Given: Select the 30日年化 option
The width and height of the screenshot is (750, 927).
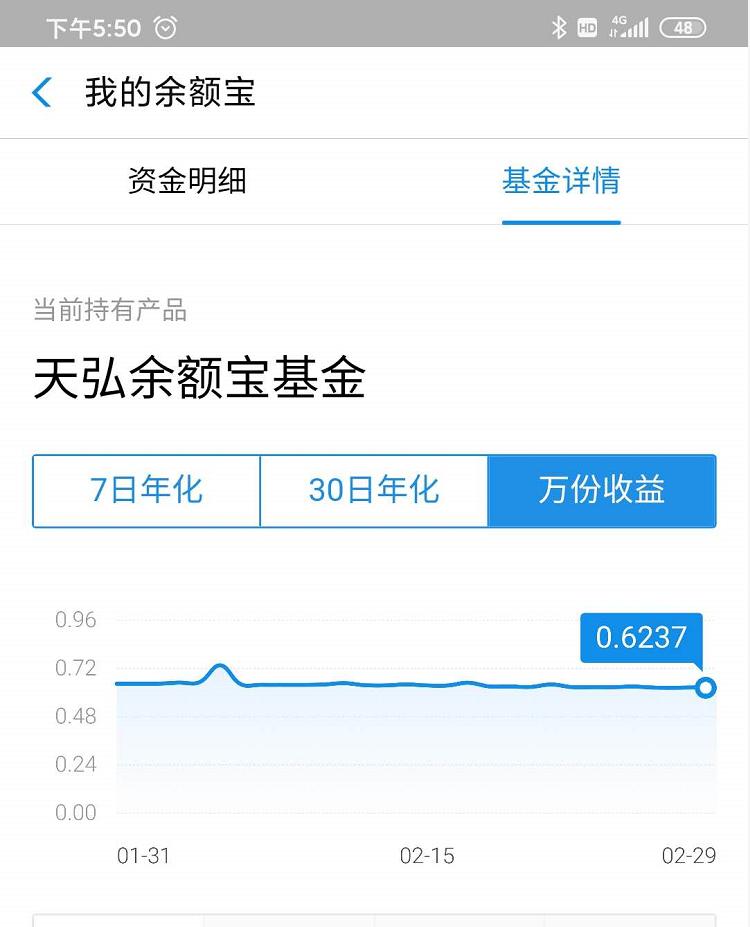Looking at the screenshot, I should click(374, 491).
